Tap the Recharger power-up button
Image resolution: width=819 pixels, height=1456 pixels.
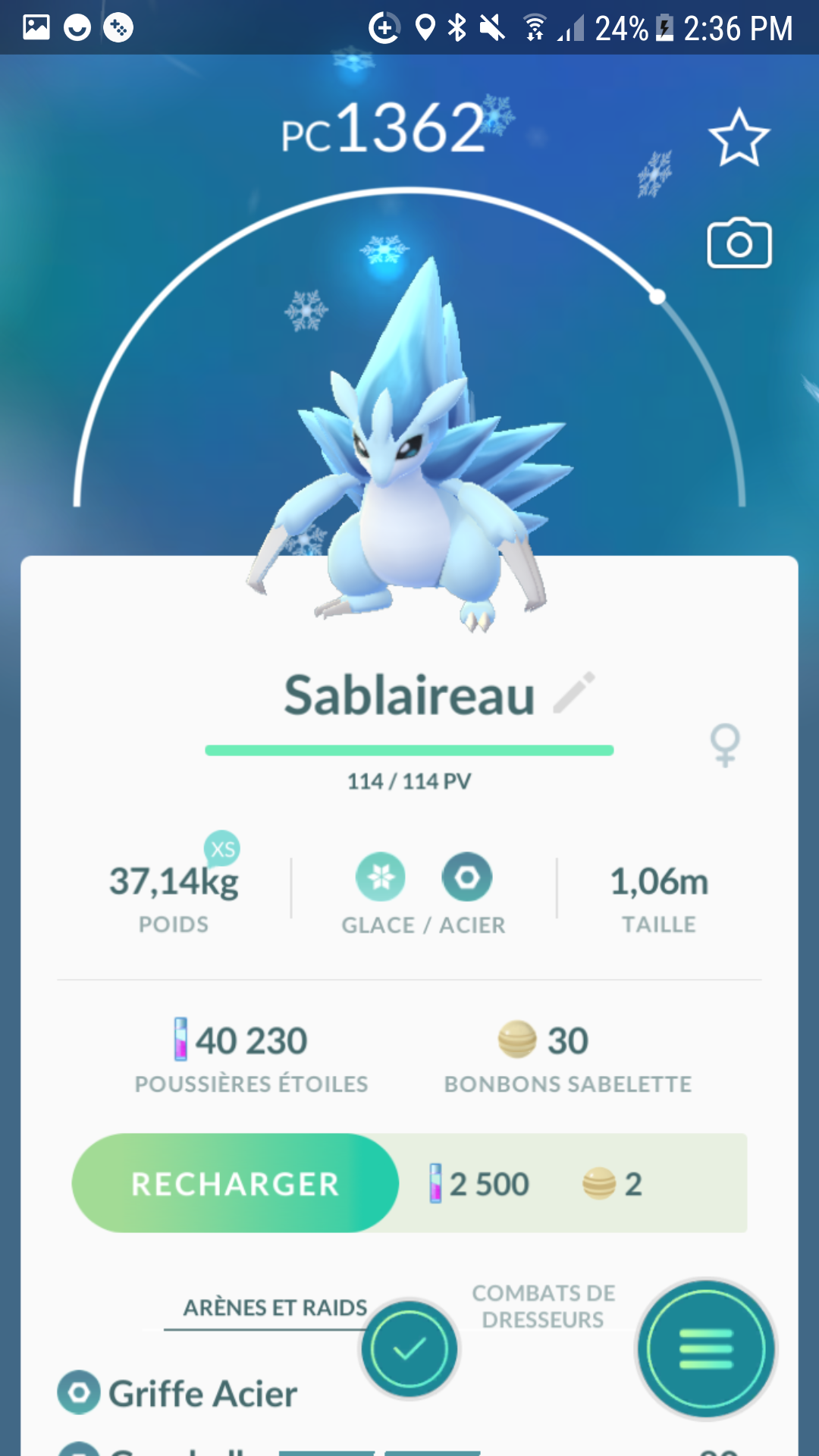[x=235, y=1183]
